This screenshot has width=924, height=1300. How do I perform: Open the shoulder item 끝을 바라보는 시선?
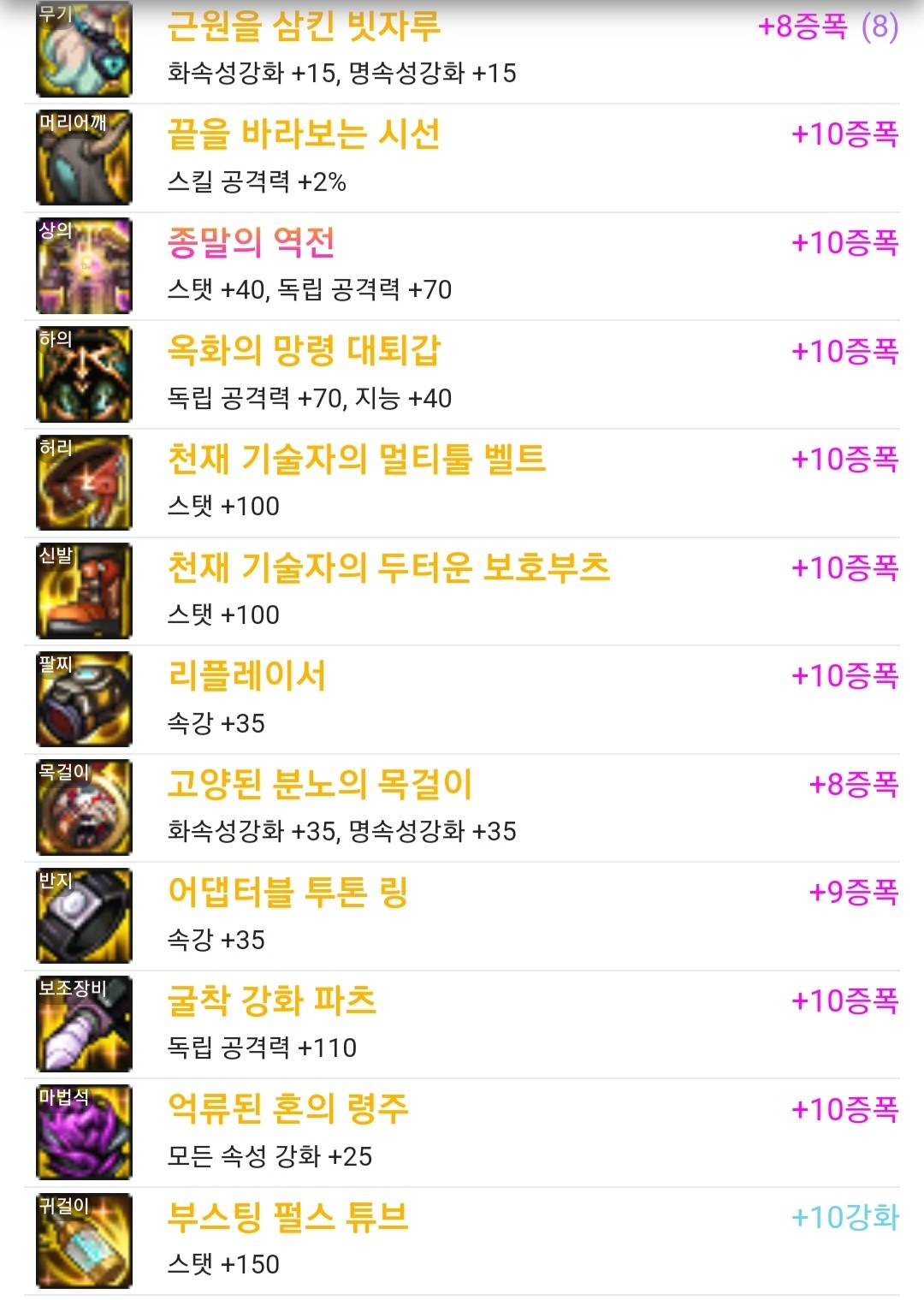[x=304, y=135]
